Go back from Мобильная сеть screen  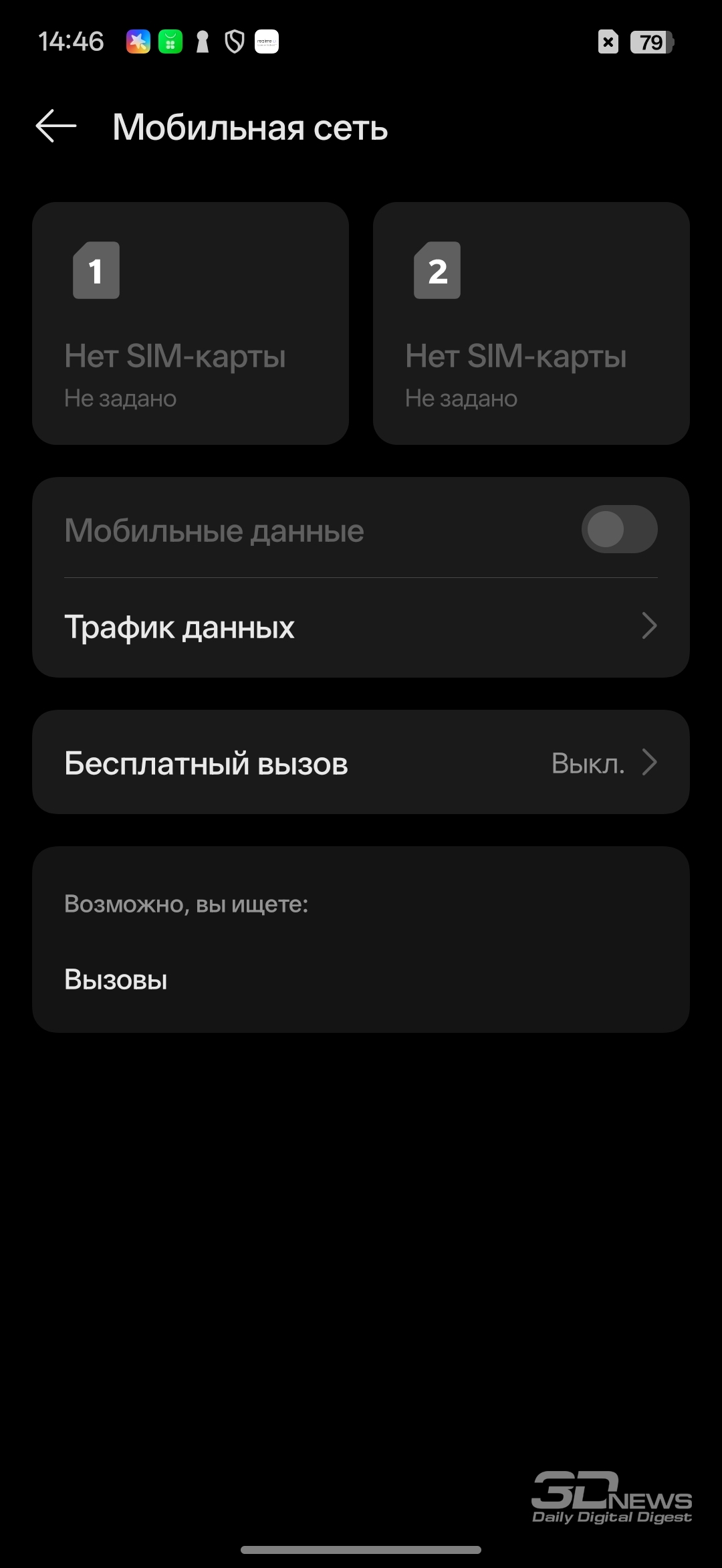(x=56, y=126)
